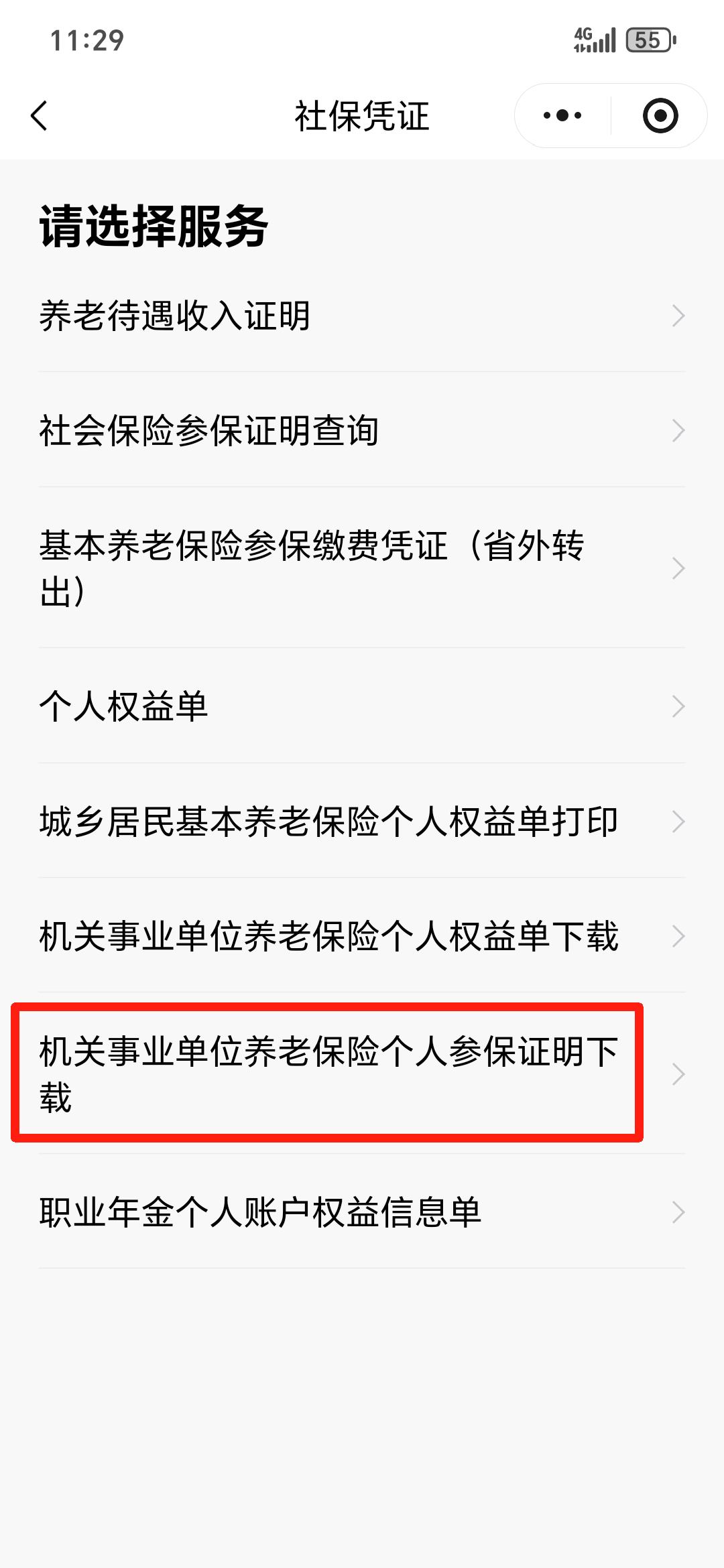Tap 机关事业单位养老保险个人参保证明下载
This screenshot has width=724, height=1568.
pyautogui.click(x=362, y=1074)
